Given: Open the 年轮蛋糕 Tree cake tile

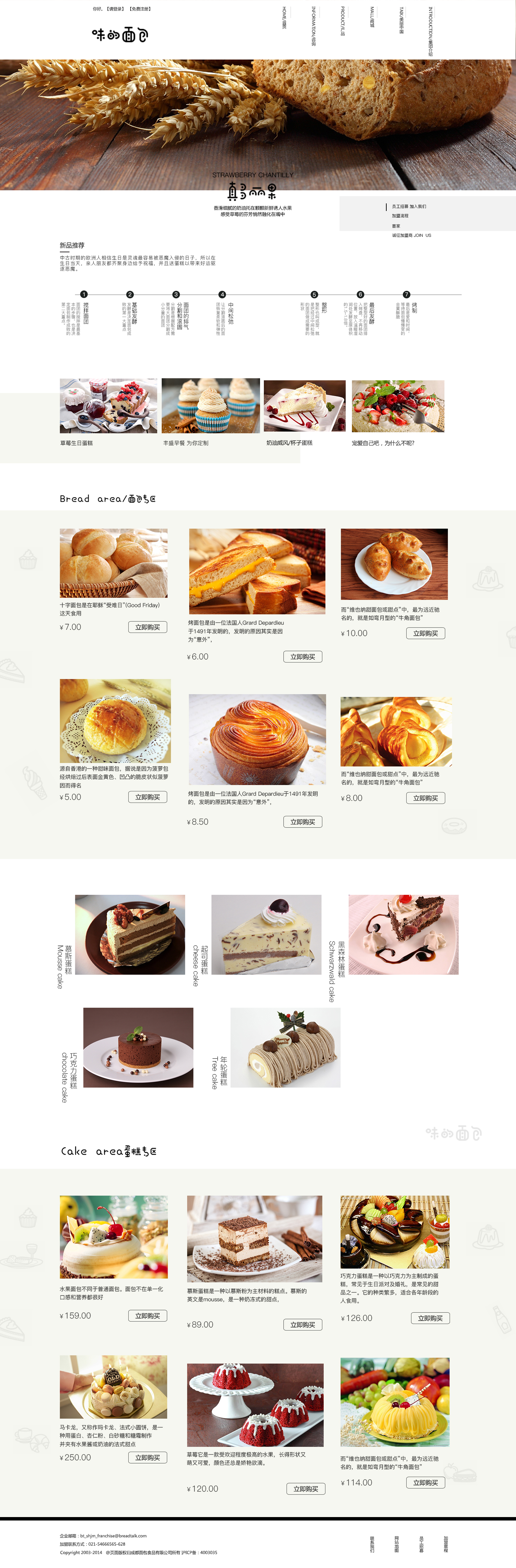Looking at the screenshot, I should tap(285, 1047).
